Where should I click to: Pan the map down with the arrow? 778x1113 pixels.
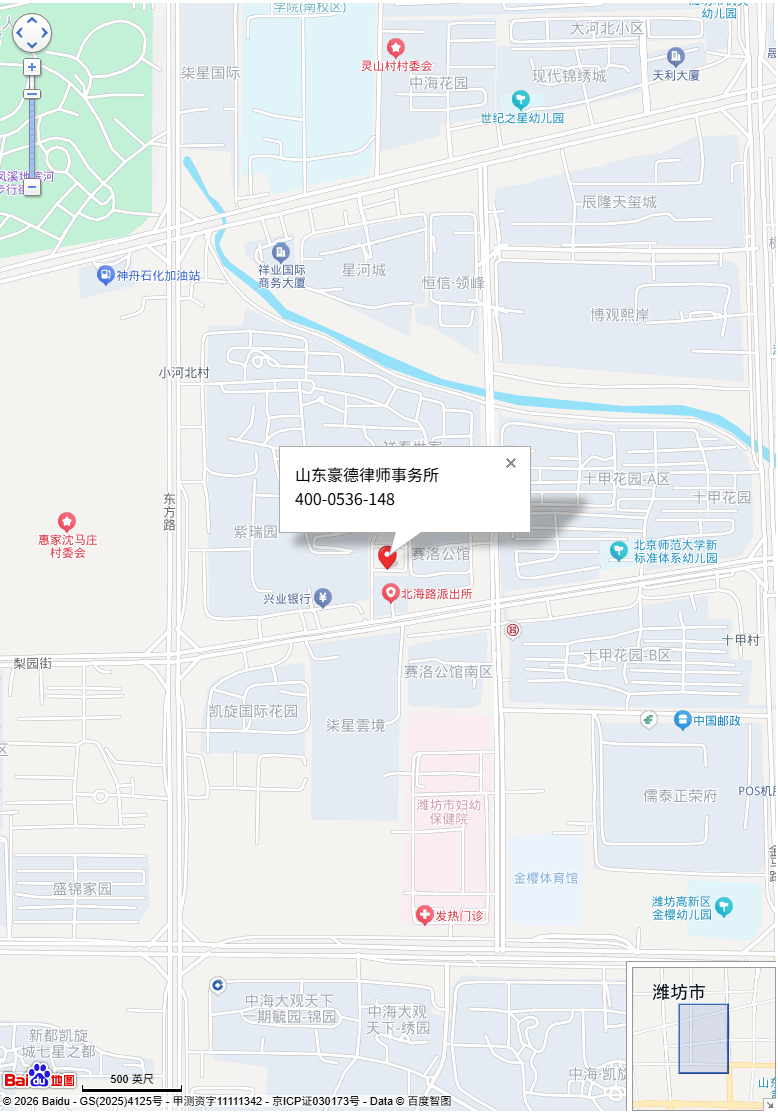click(x=32, y=45)
